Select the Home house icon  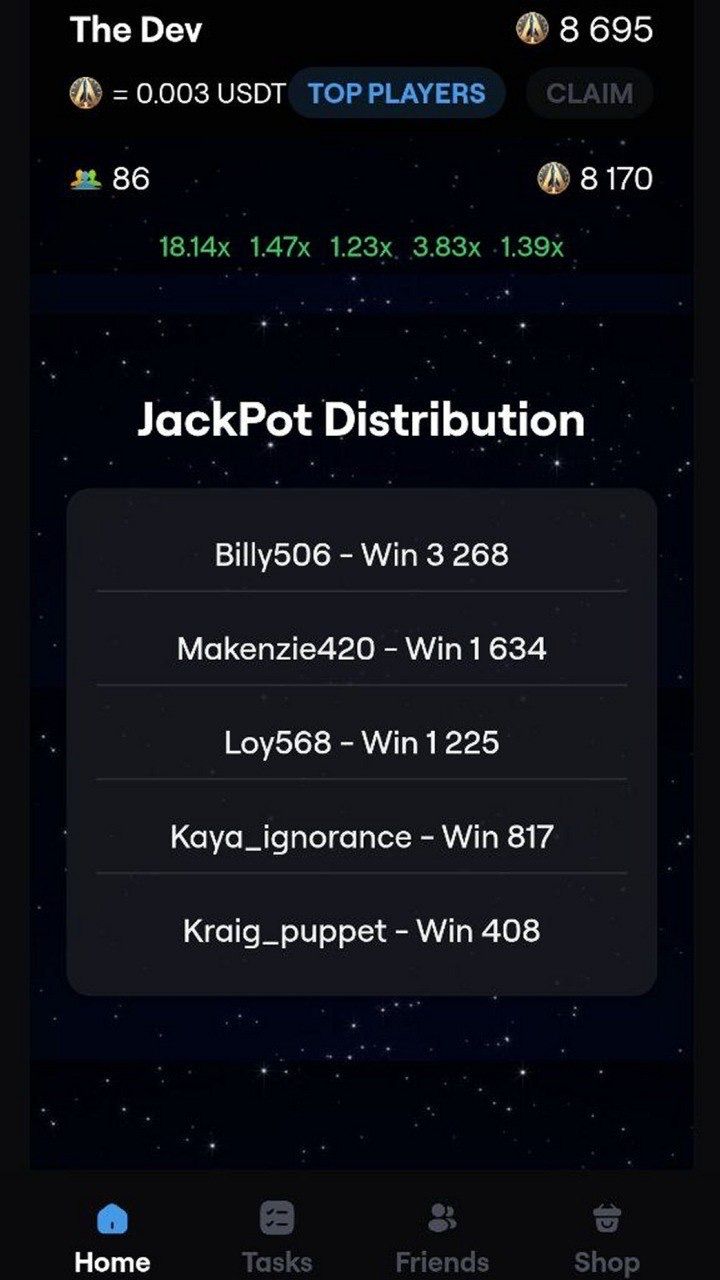pyautogui.click(x=112, y=1218)
